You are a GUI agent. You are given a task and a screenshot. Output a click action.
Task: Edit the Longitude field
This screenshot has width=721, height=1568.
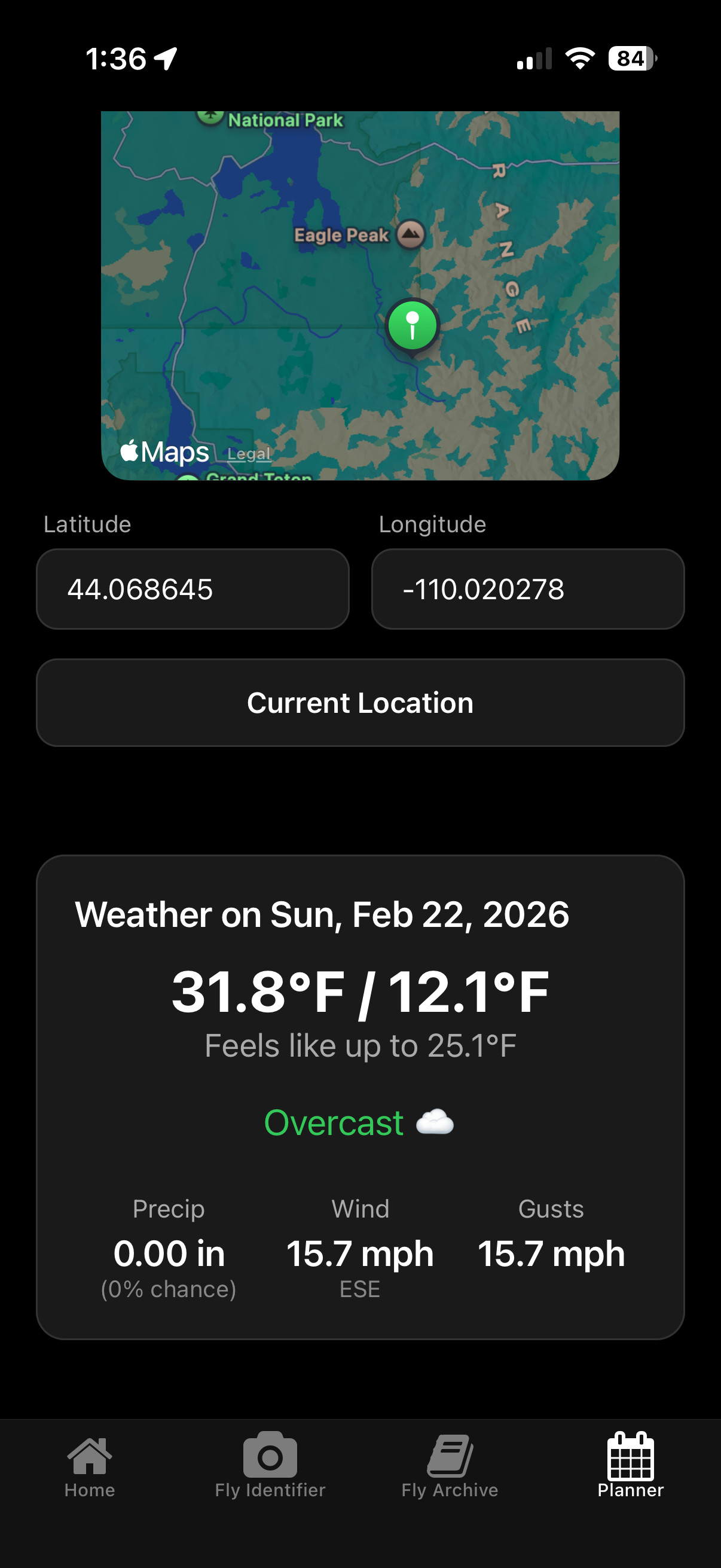click(x=527, y=588)
